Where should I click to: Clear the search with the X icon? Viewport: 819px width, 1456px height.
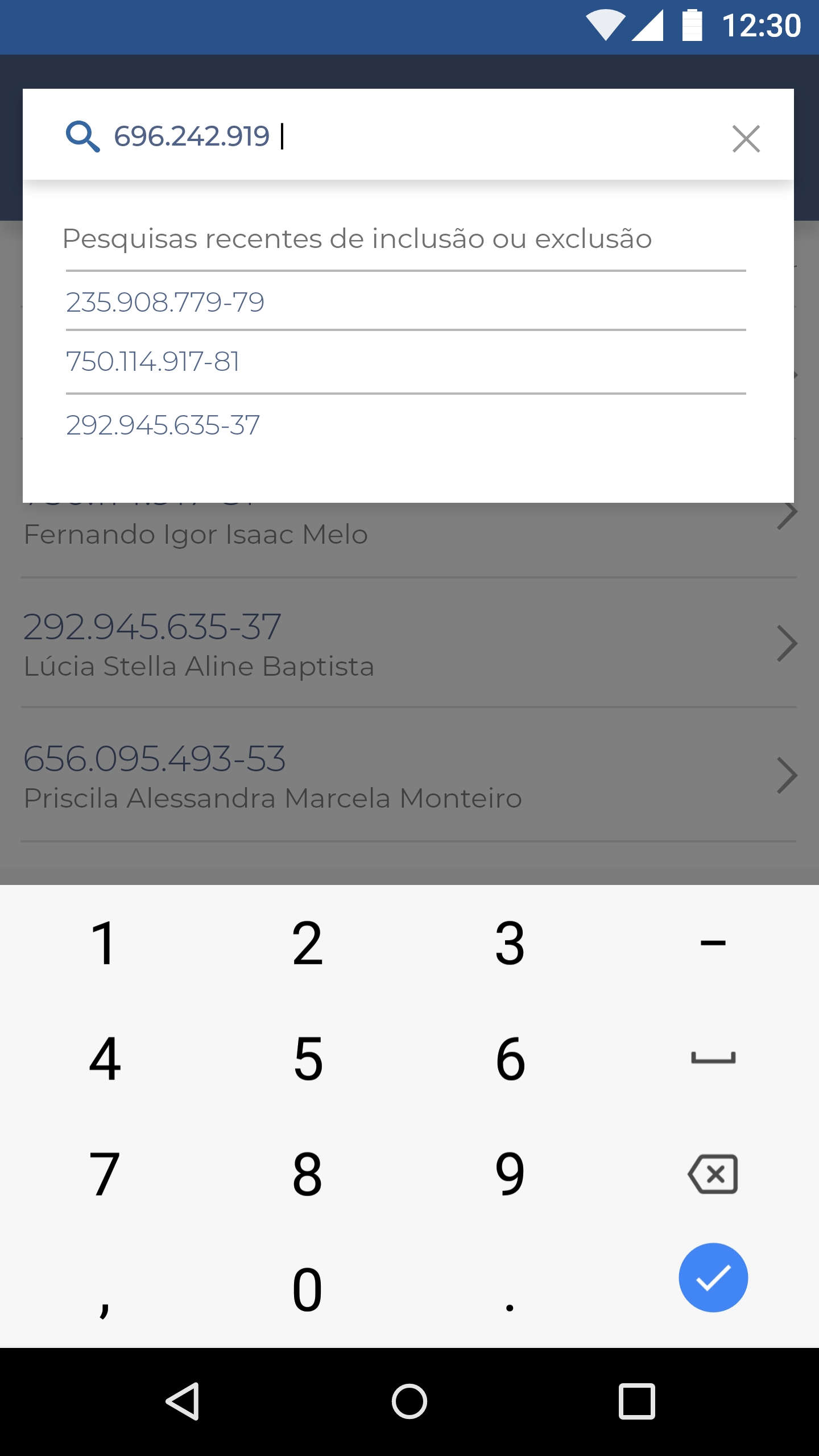[x=746, y=138]
